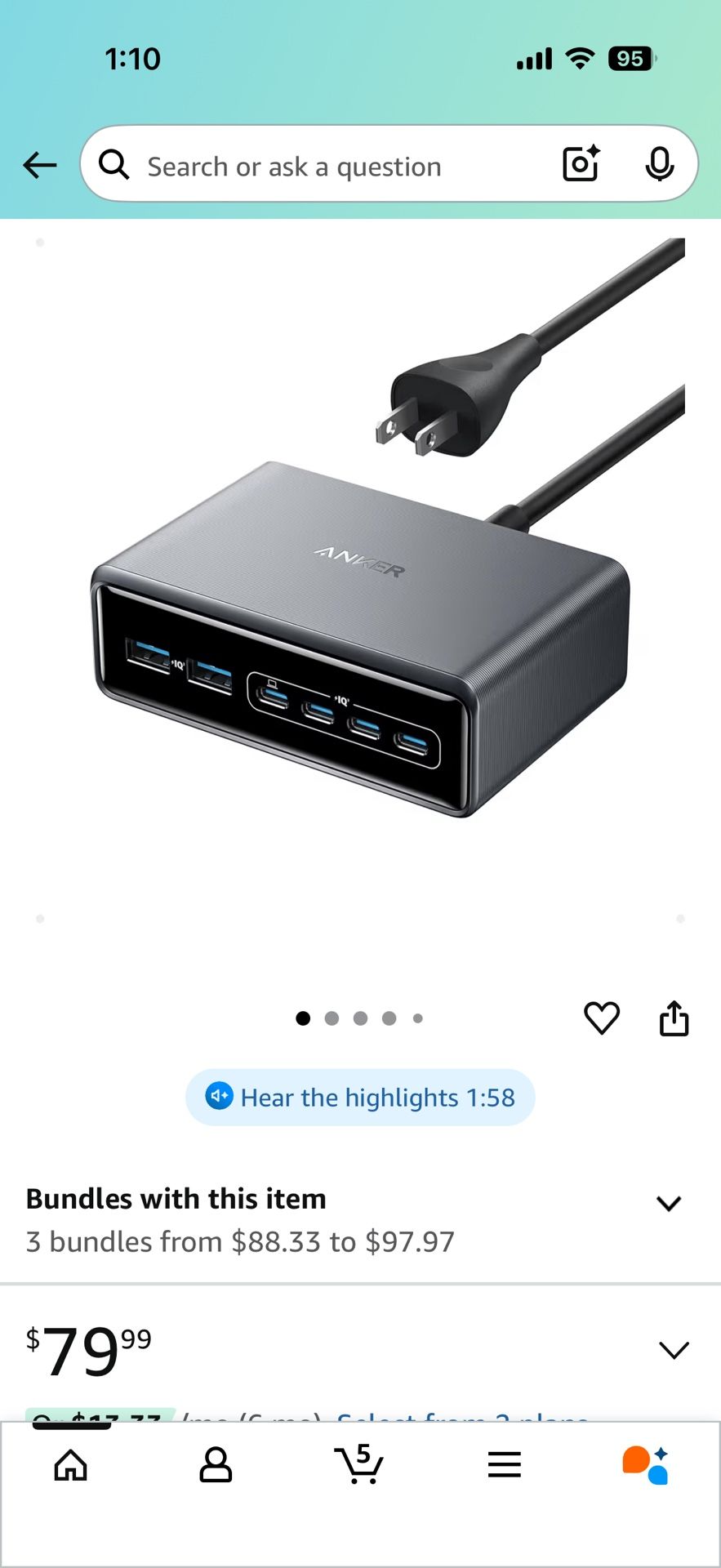Share this product using the share icon
Image resolution: width=721 pixels, height=1568 pixels.
tap(673, 1018)
